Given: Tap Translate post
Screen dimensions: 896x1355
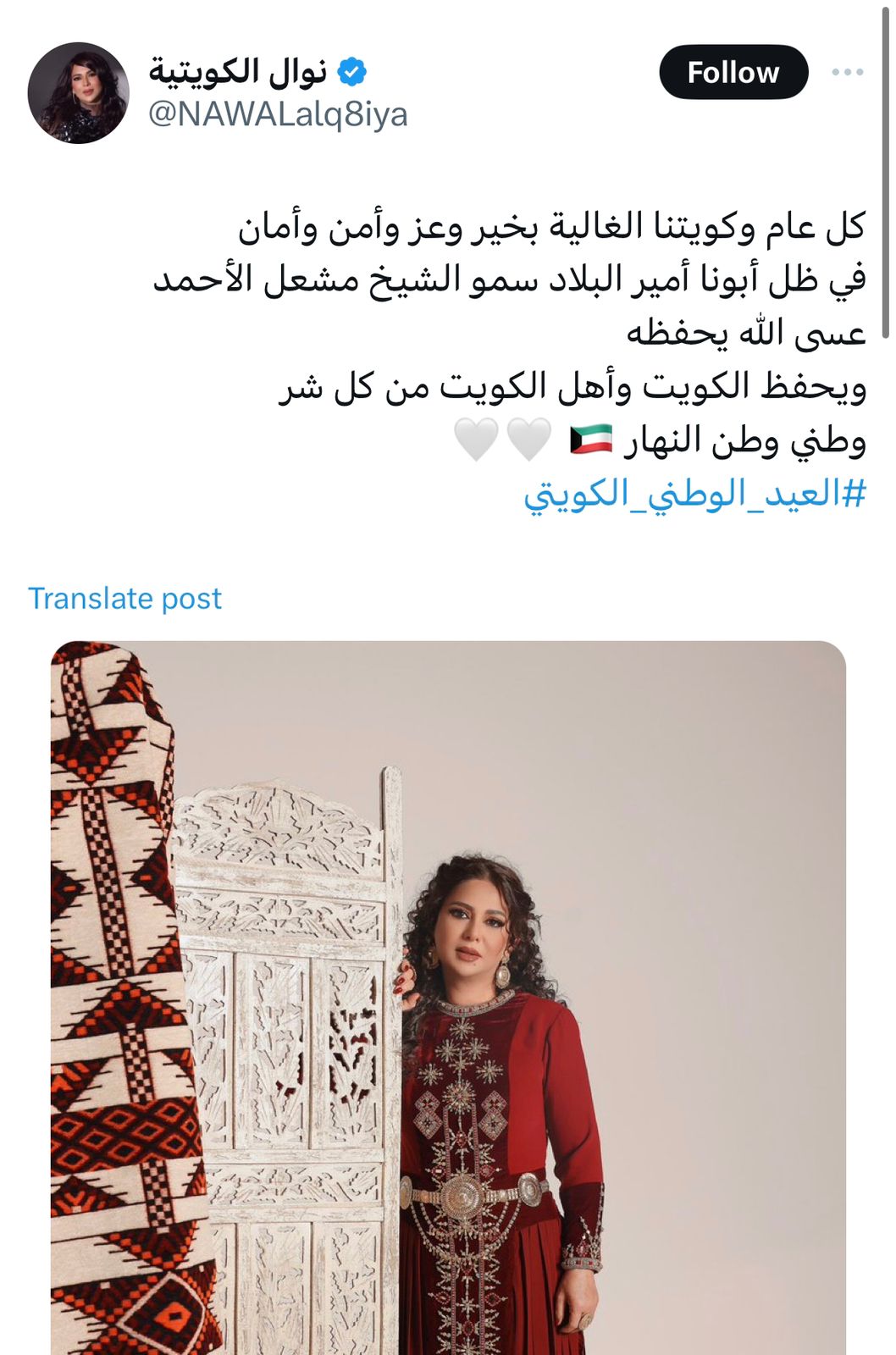Looking at the screenshot, I should coord(124,599).
